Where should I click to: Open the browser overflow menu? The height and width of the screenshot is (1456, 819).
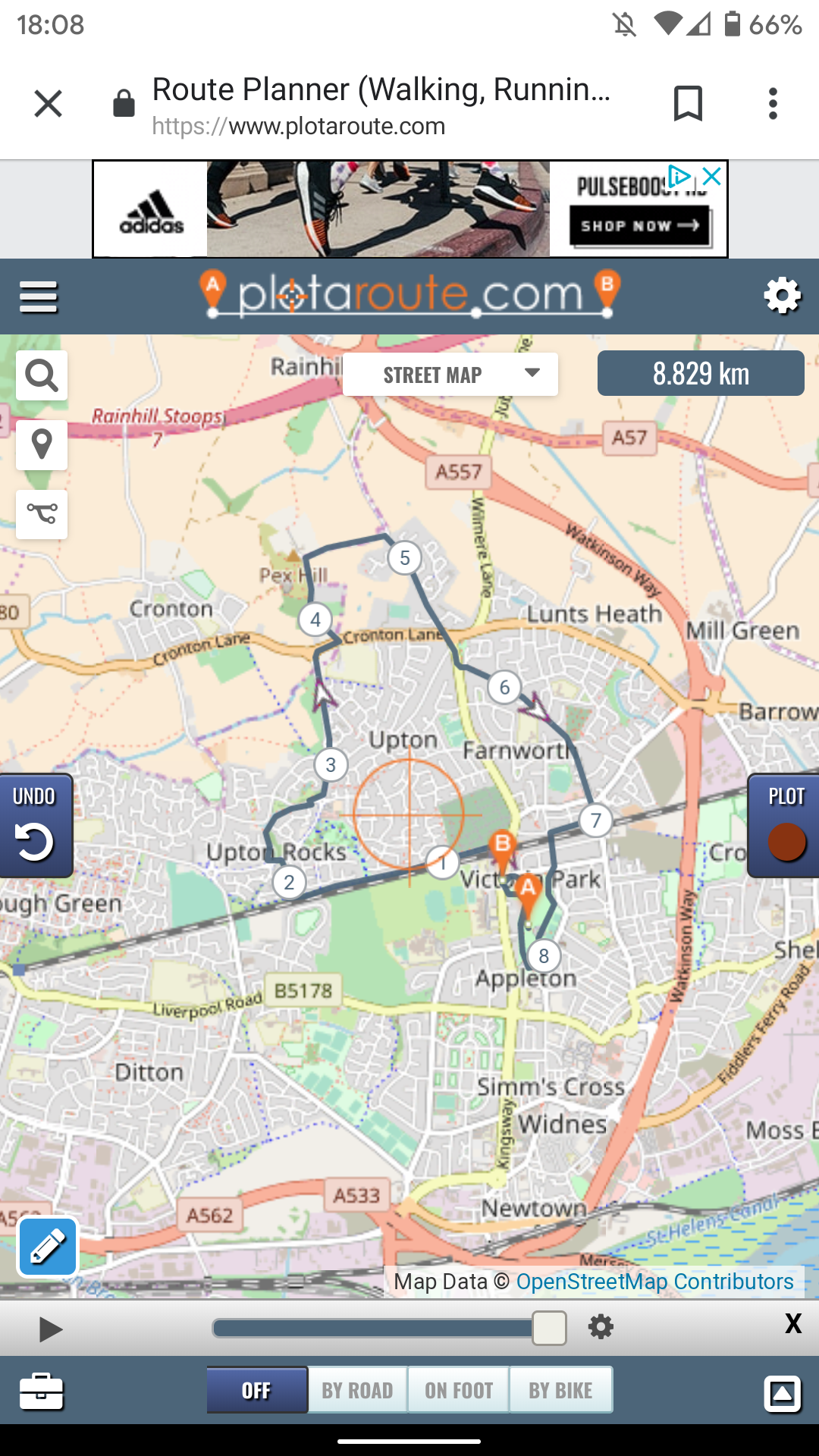pyautogui.click(x=772, y=104)
